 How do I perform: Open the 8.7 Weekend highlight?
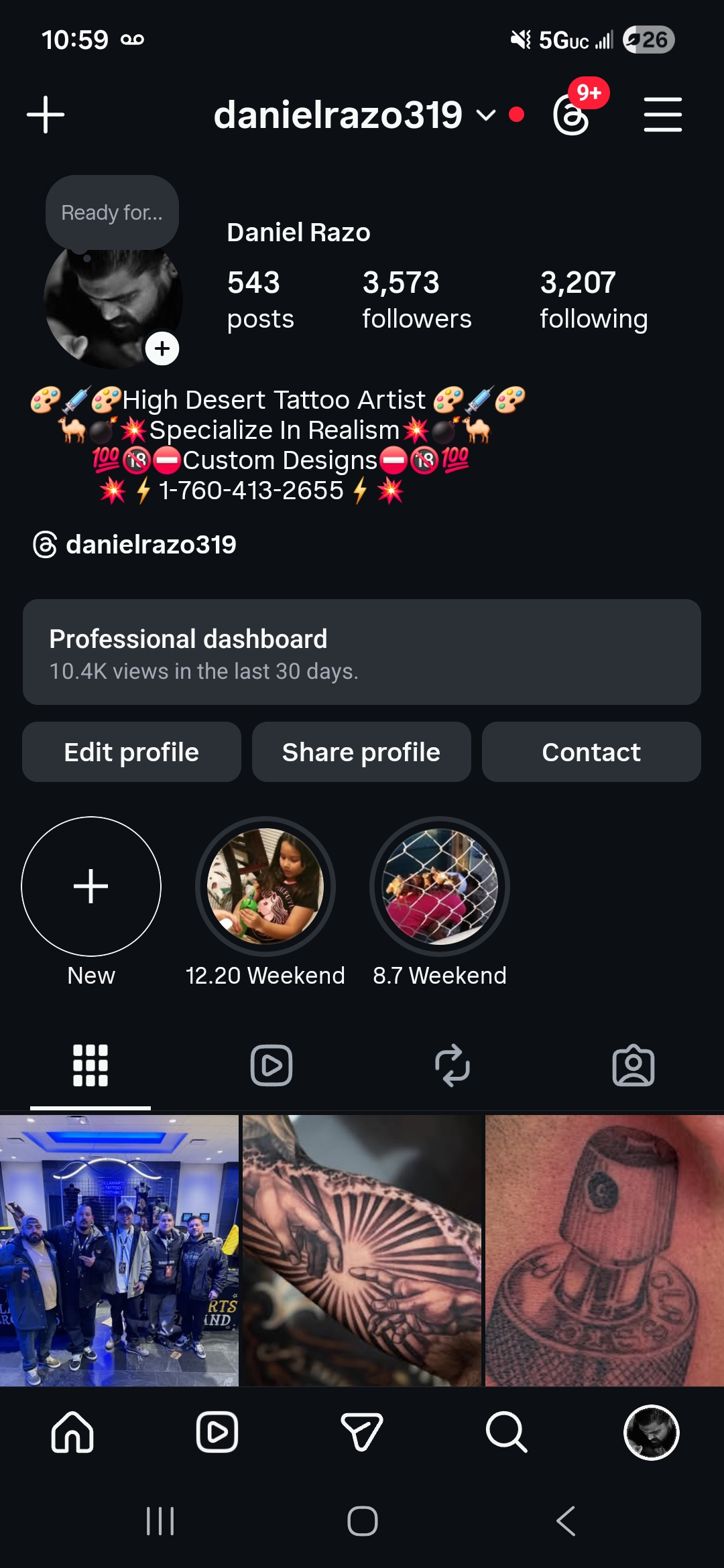[440, 887]
